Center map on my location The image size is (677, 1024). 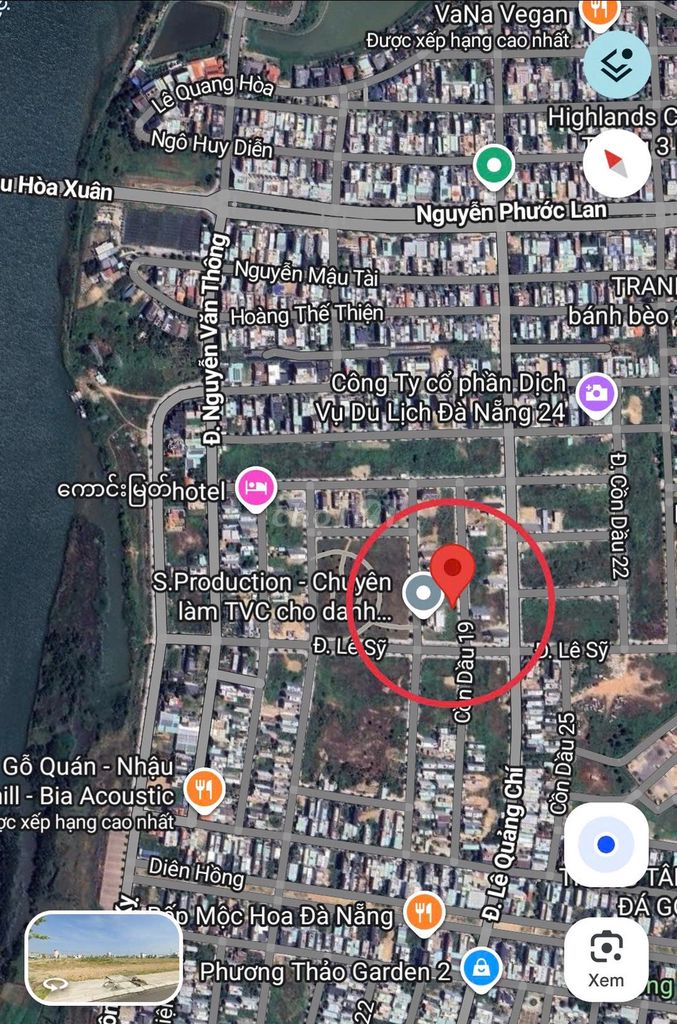(605, 845)
